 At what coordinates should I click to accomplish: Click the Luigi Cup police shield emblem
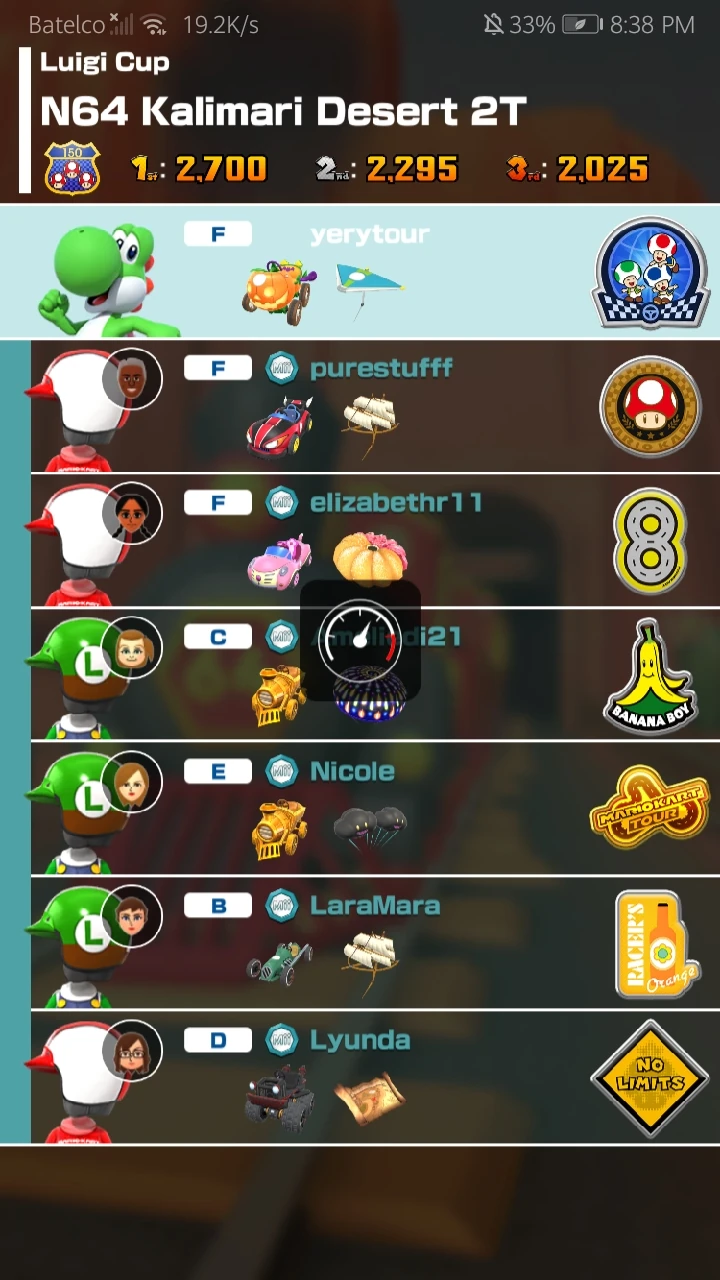click(x=70, y=170)
